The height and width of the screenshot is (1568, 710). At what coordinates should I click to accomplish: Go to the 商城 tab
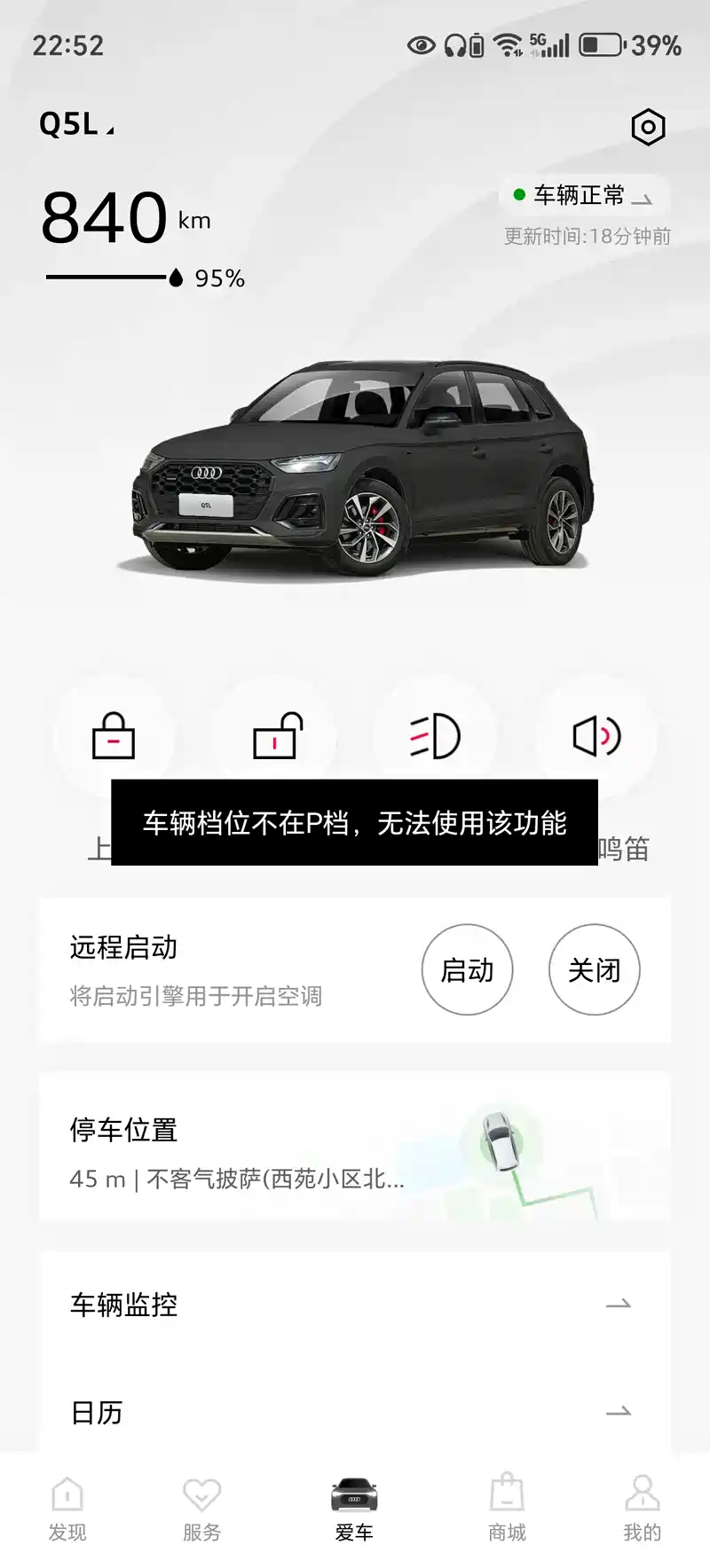pyautogui.click(x=507, y=1509)
